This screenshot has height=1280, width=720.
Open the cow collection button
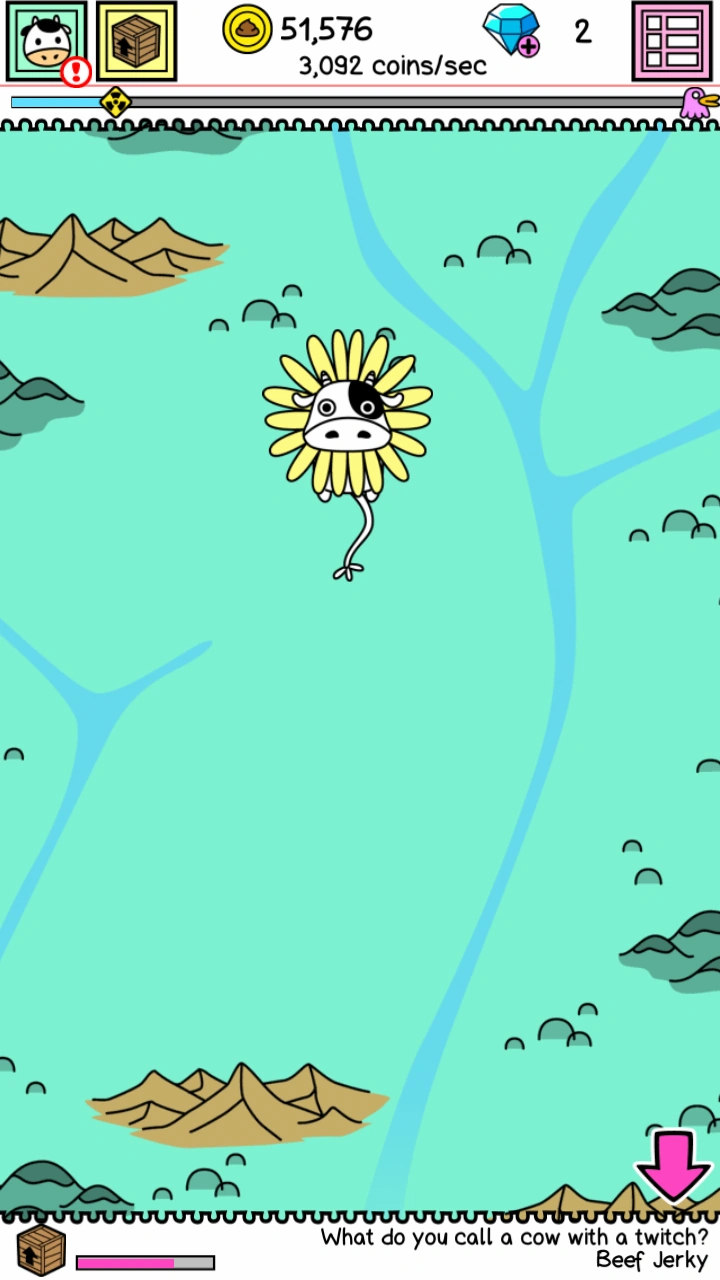pos(46,41)
